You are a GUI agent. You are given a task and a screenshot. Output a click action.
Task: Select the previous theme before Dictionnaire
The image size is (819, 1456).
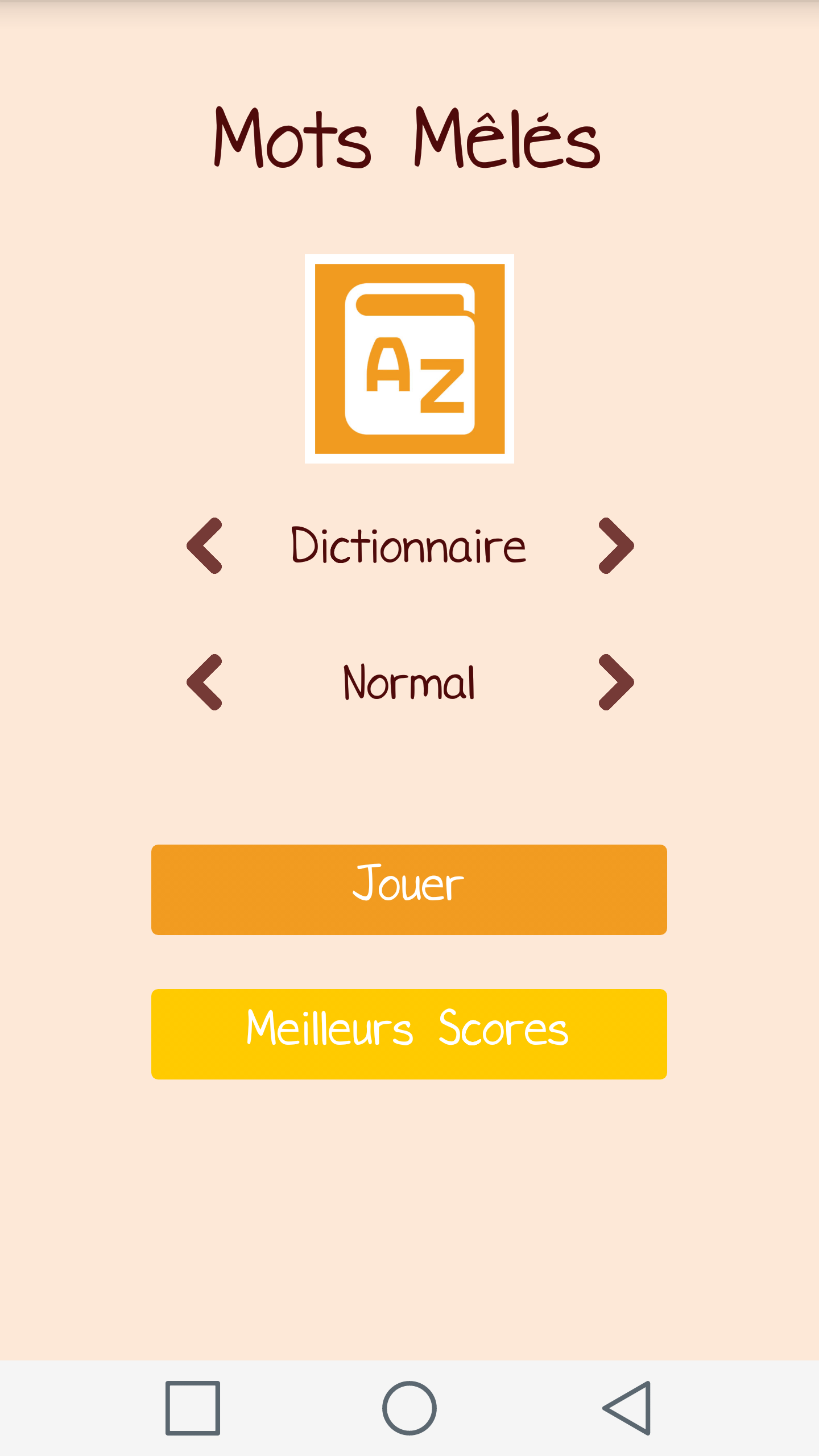pyautogui.click(x=205, y=546)
